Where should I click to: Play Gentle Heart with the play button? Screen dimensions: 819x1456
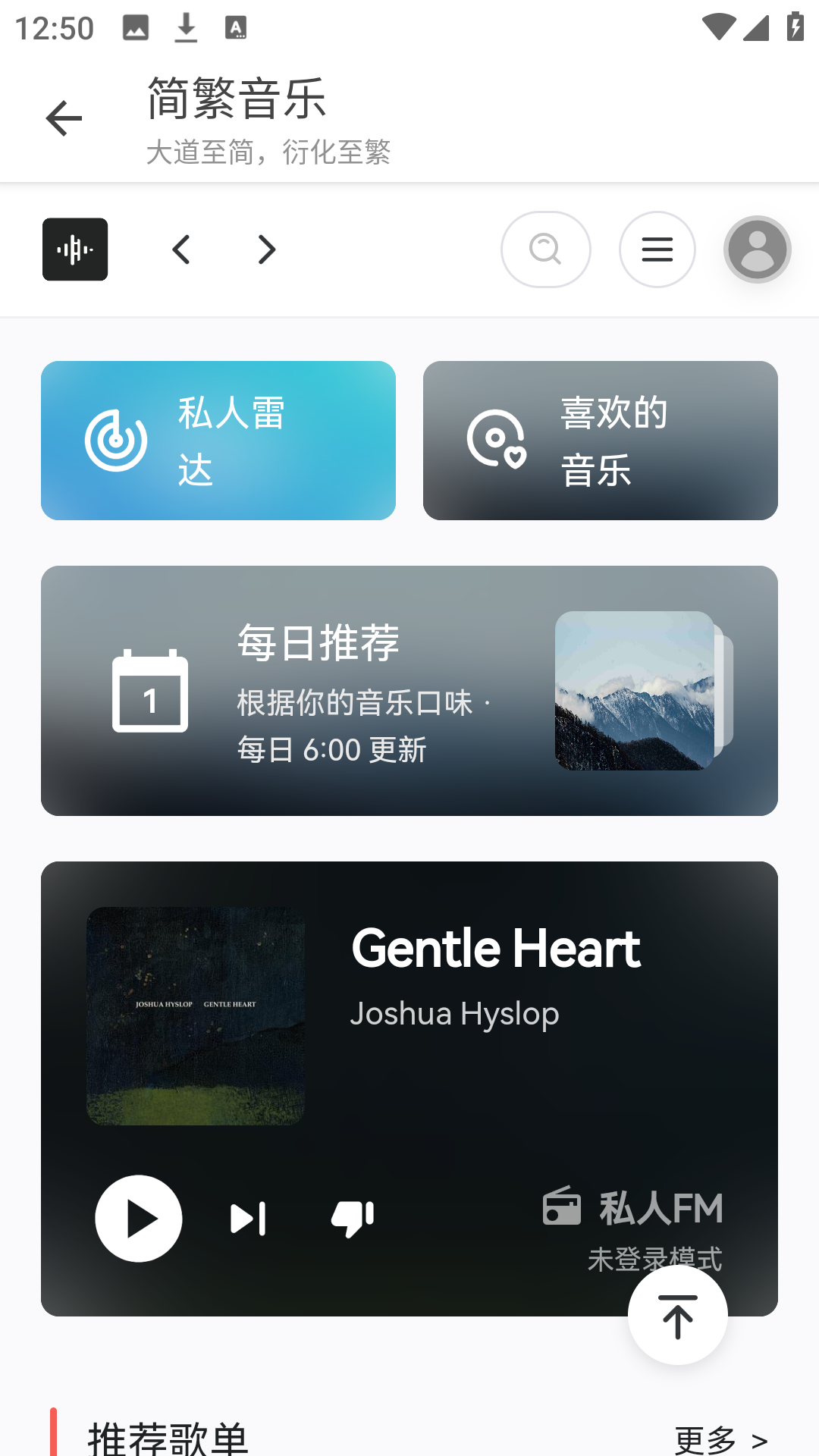coord(139,1219)
